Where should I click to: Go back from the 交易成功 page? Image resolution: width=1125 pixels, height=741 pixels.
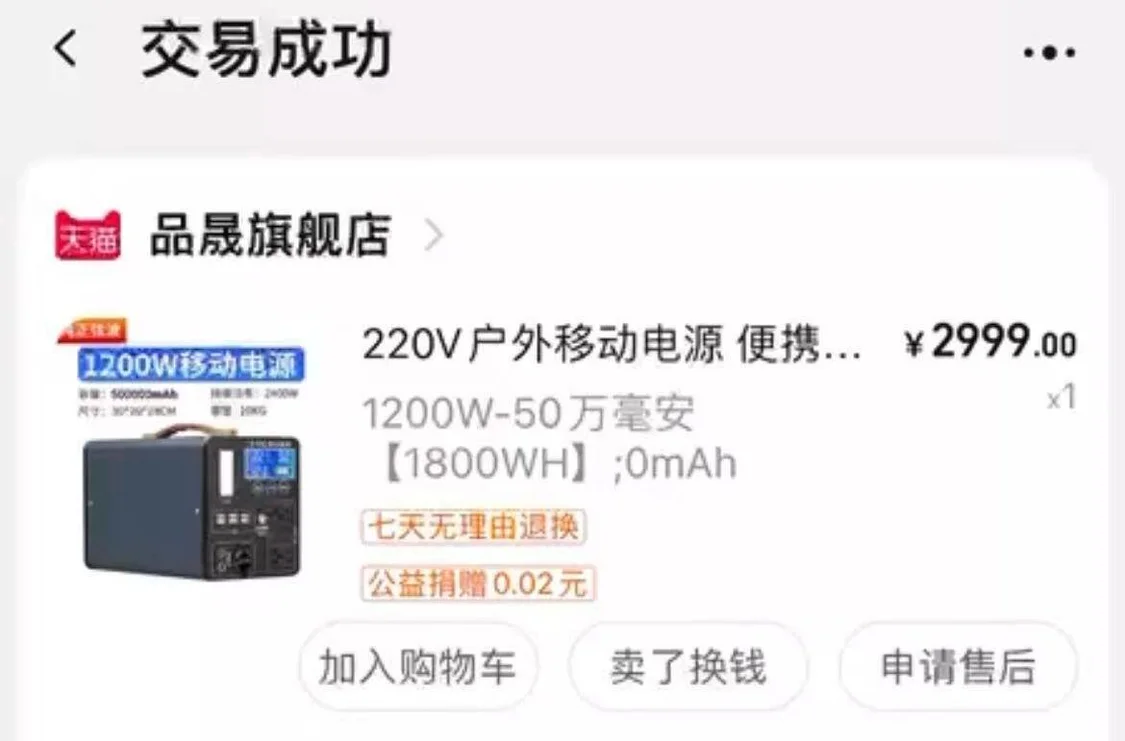click(66, 49)
